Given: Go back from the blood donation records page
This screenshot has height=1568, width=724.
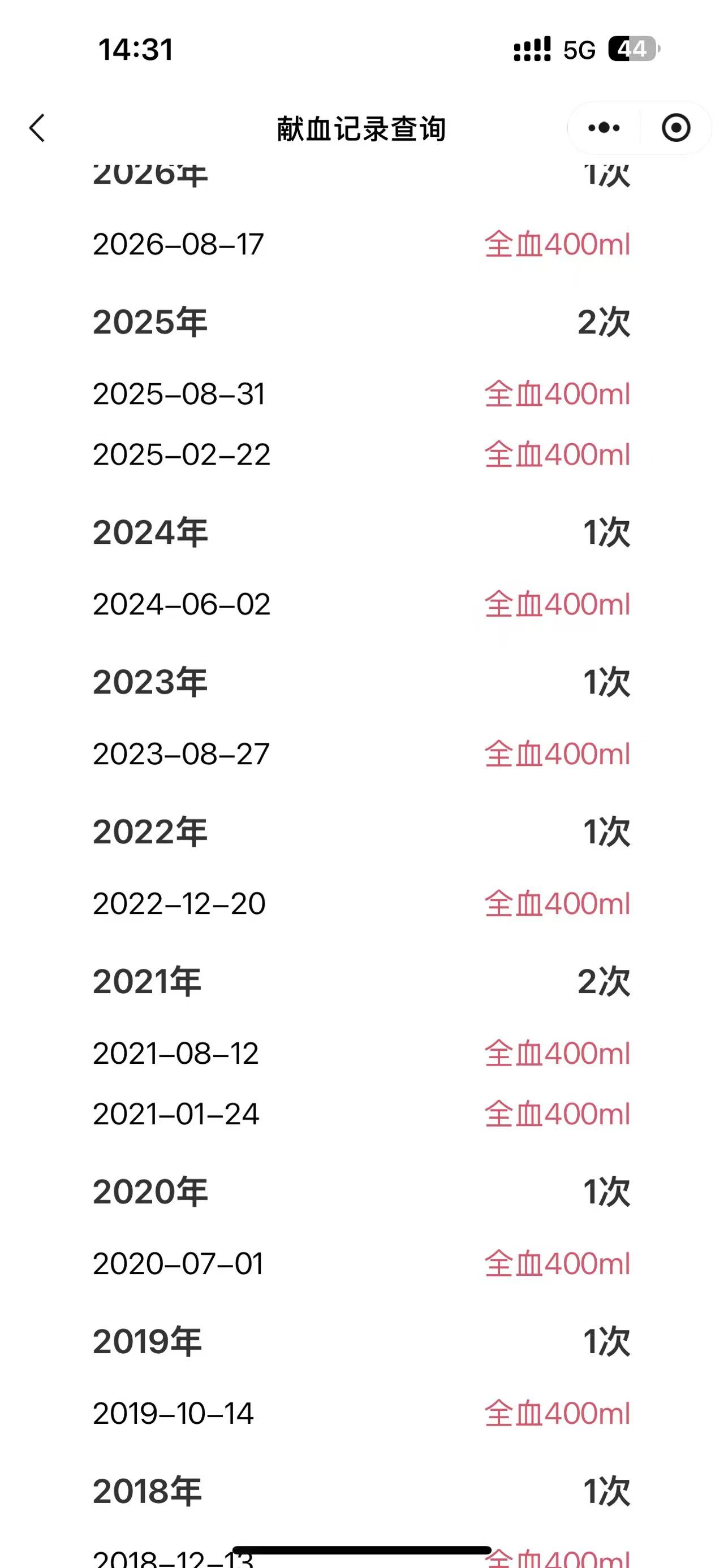Looking at the screenshot, I should [37, 128].
